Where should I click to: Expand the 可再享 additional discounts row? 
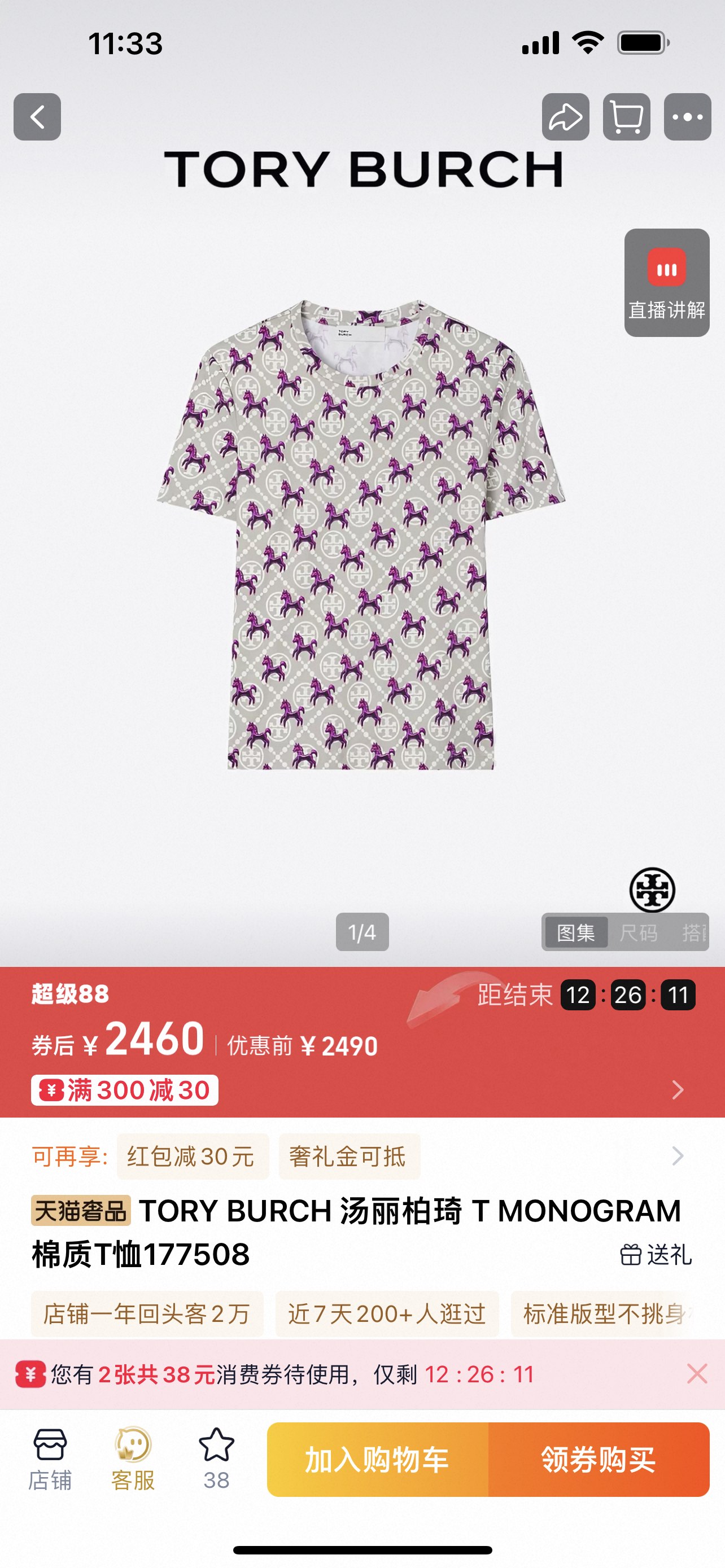tap(677, 1156)
